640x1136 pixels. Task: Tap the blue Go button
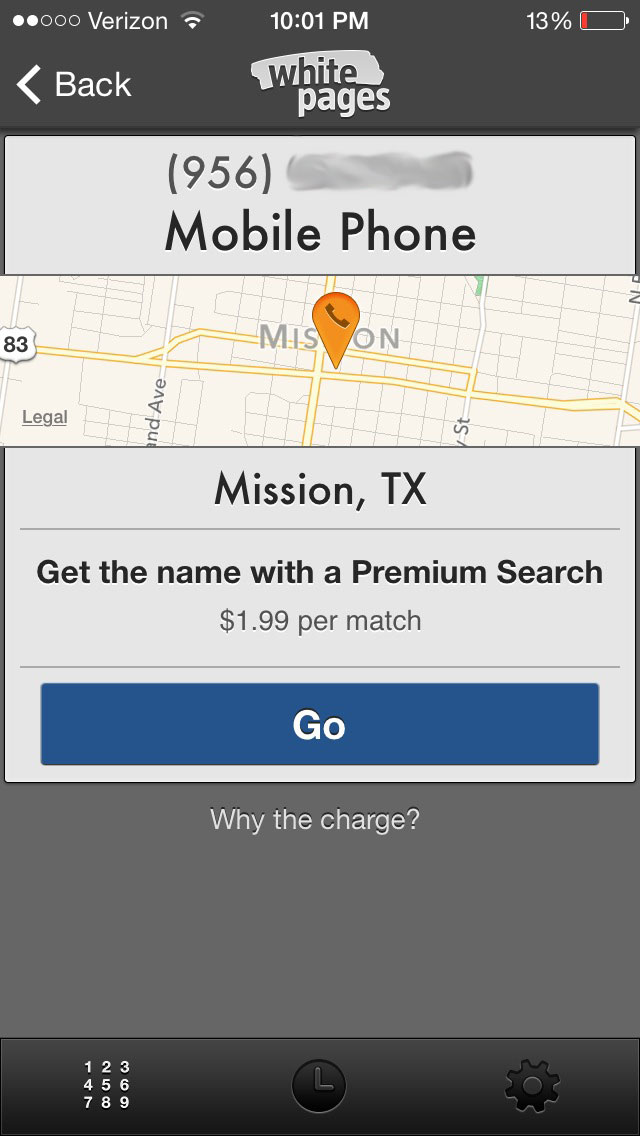320,724
